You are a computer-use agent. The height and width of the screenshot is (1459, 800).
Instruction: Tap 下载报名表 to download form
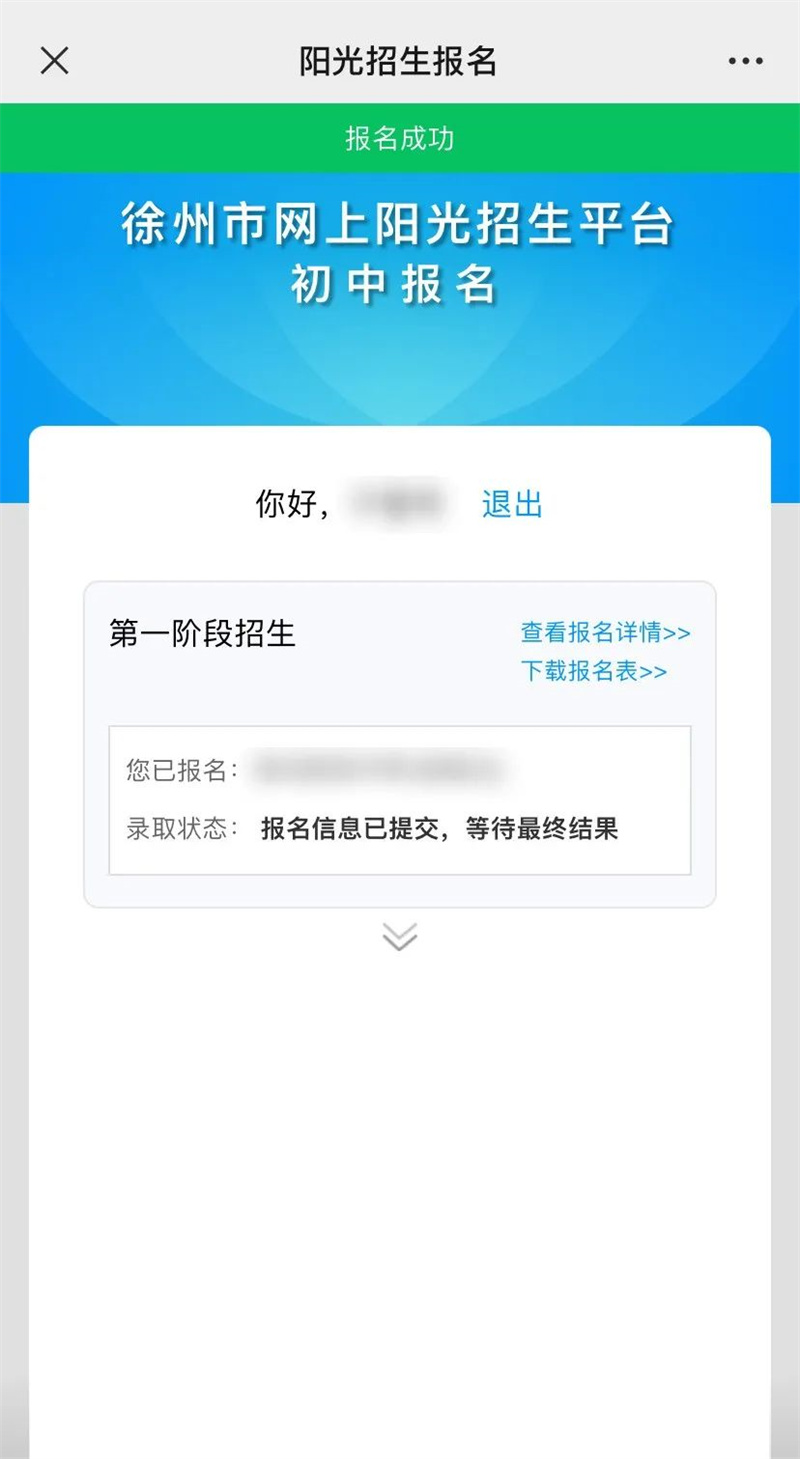(x=593, y=671)
